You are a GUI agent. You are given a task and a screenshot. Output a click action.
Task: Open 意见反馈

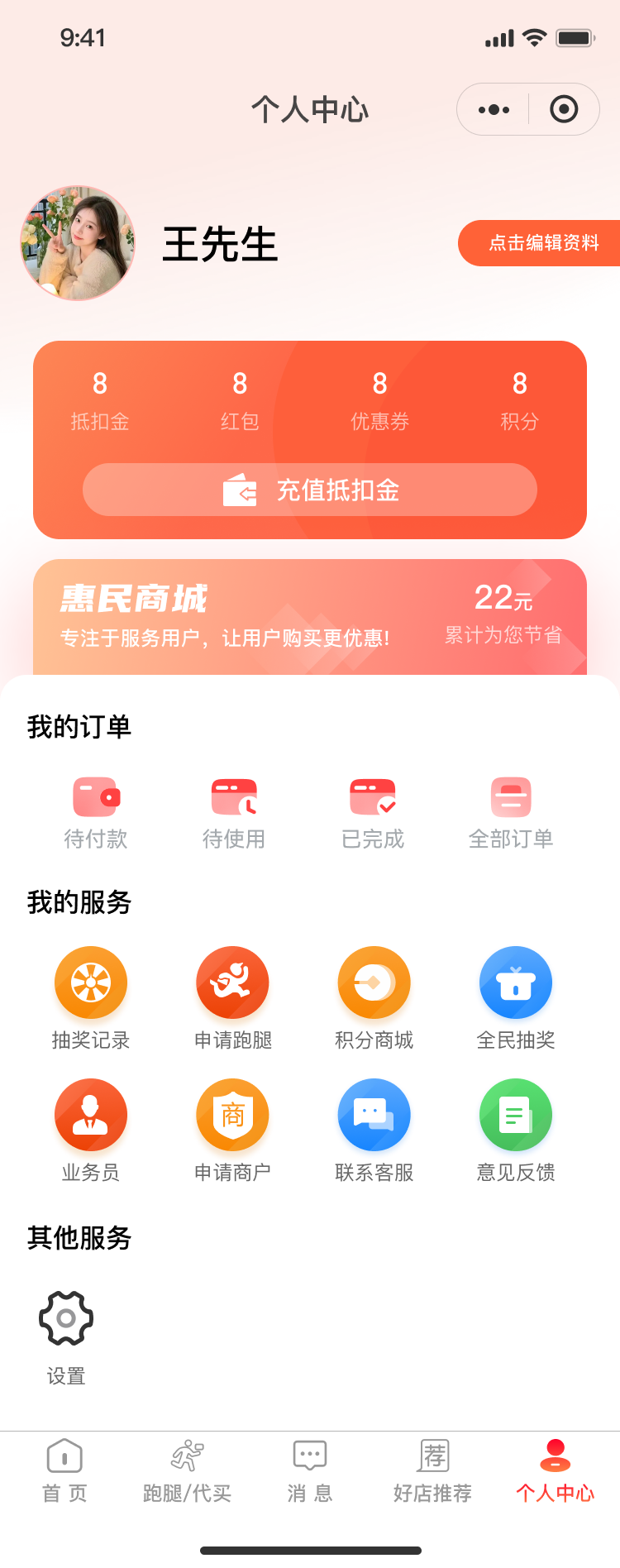516,1130
